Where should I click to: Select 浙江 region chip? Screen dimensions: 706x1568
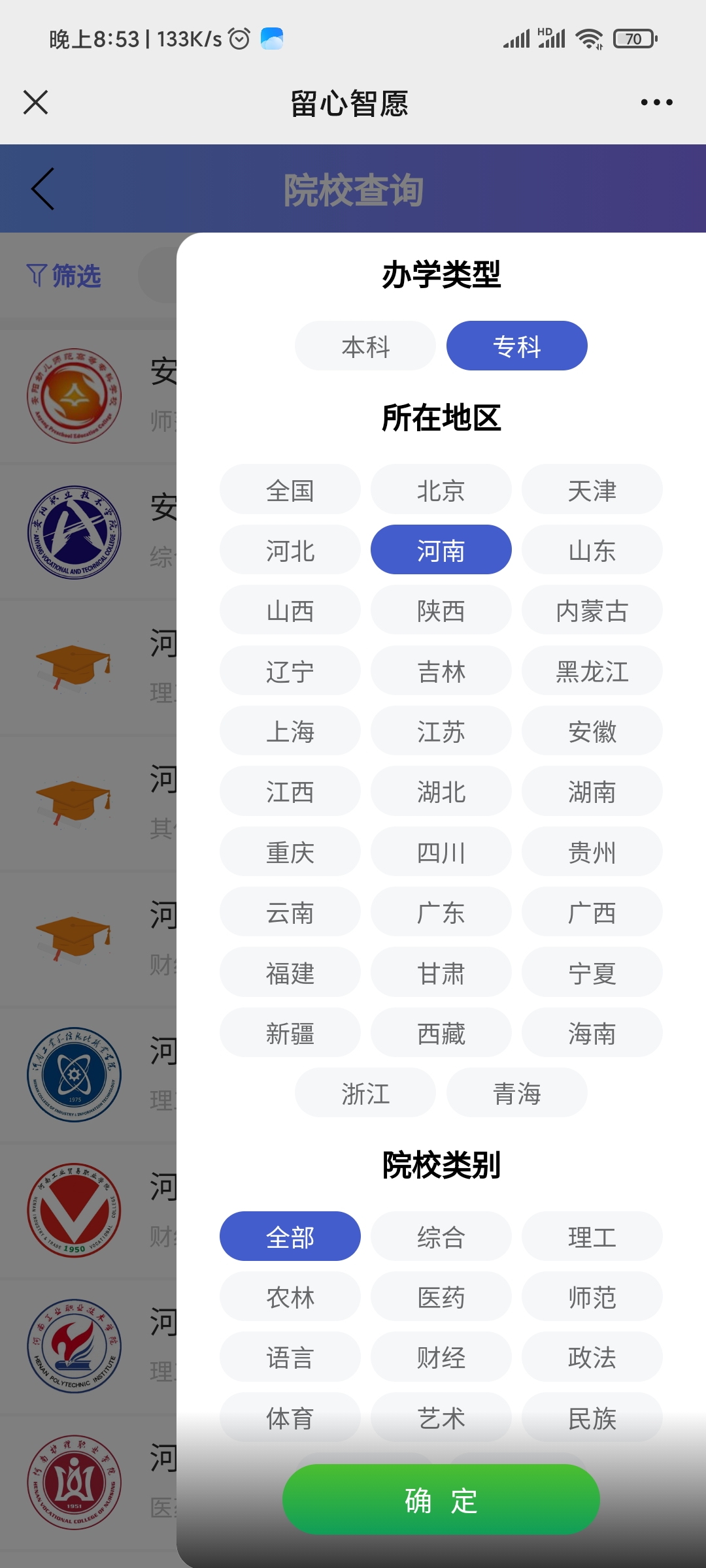[x=365, y=1093]
